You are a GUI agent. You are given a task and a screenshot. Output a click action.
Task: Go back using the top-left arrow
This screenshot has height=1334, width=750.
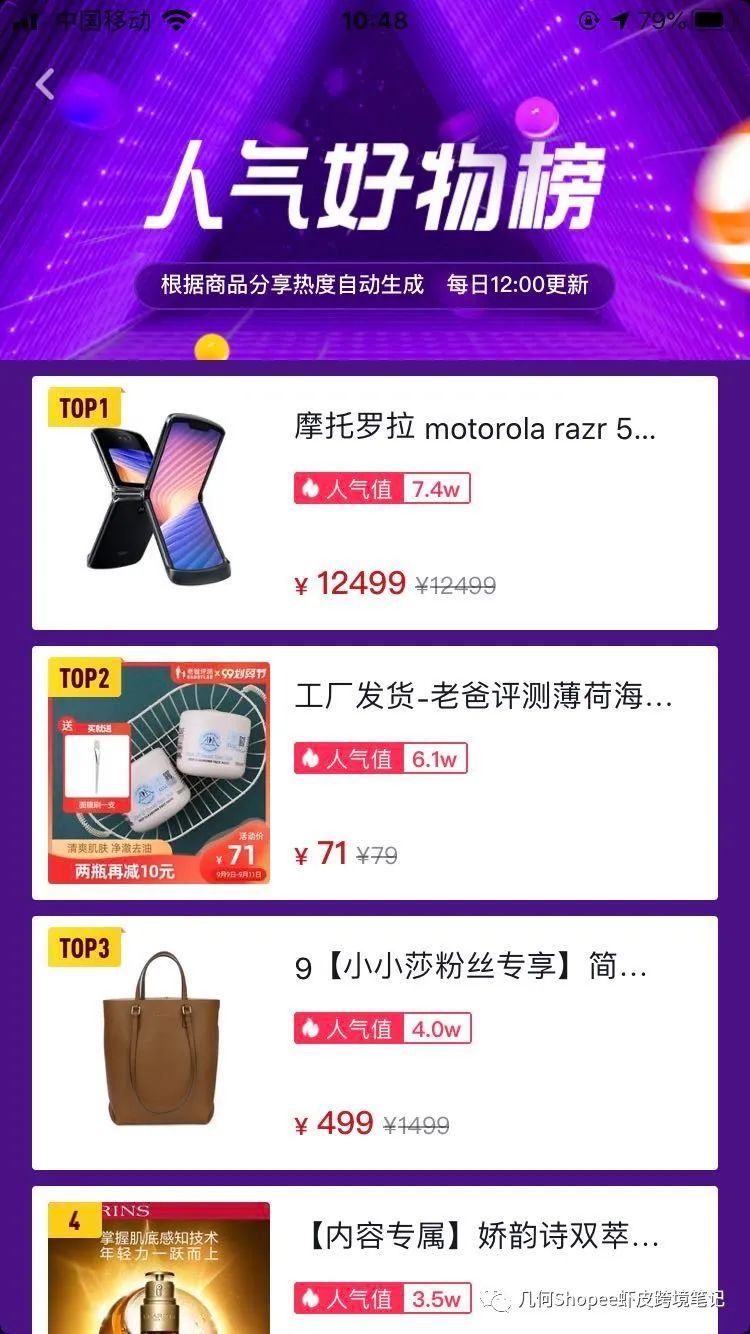point(45,84)
